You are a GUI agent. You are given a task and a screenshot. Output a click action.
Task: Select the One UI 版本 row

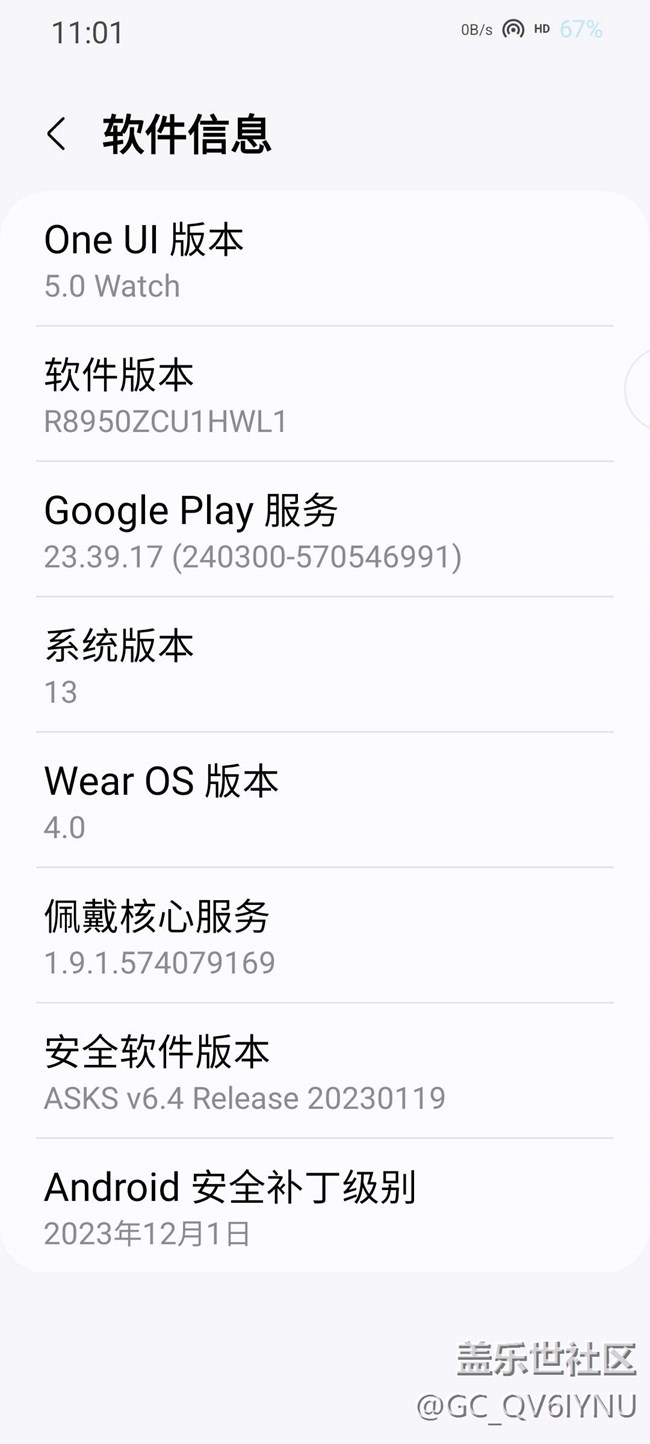(x=324, y=261)
